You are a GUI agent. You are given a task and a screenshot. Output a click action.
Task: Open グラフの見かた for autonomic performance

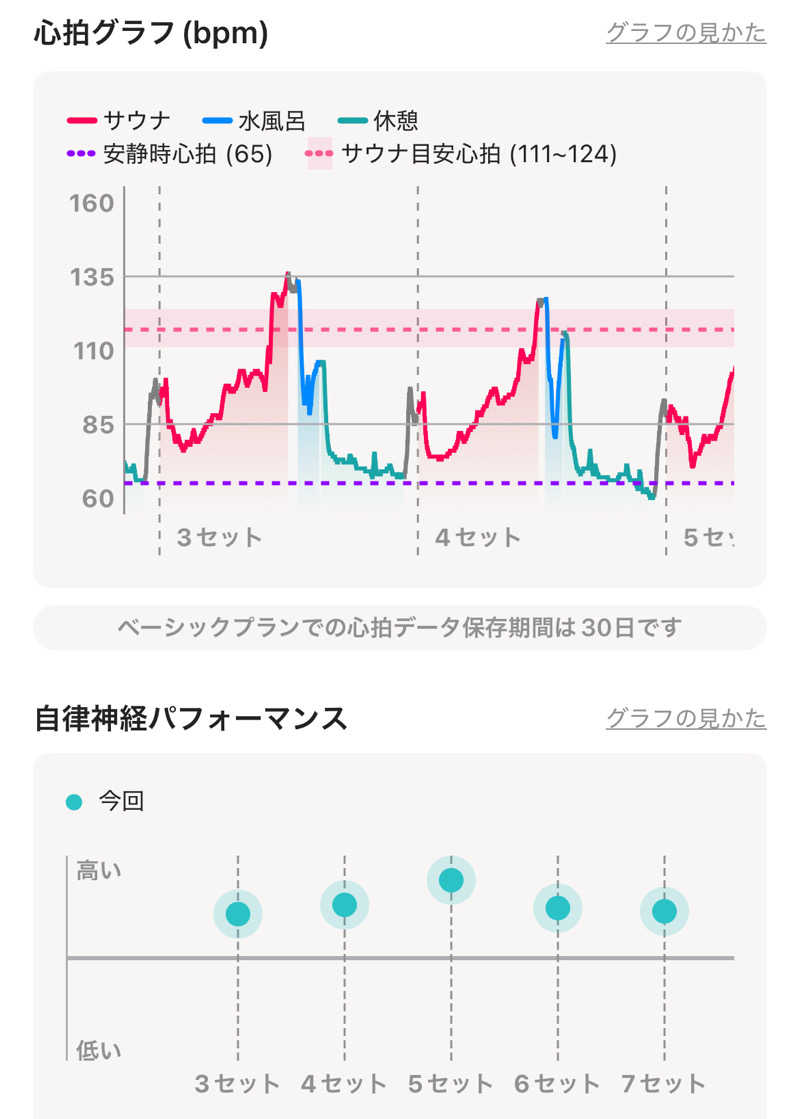687,714
